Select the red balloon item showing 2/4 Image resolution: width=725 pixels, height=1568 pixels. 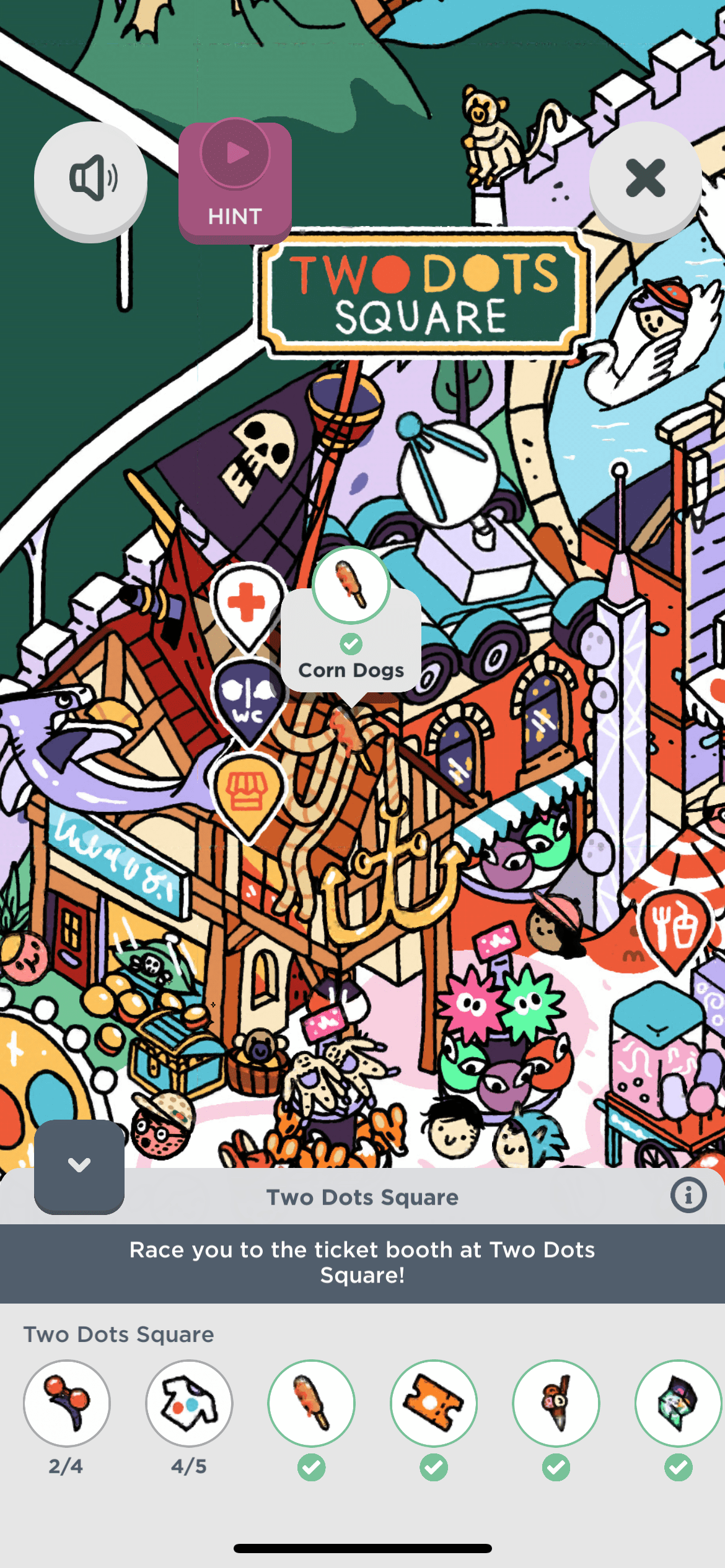(67, 1403)
